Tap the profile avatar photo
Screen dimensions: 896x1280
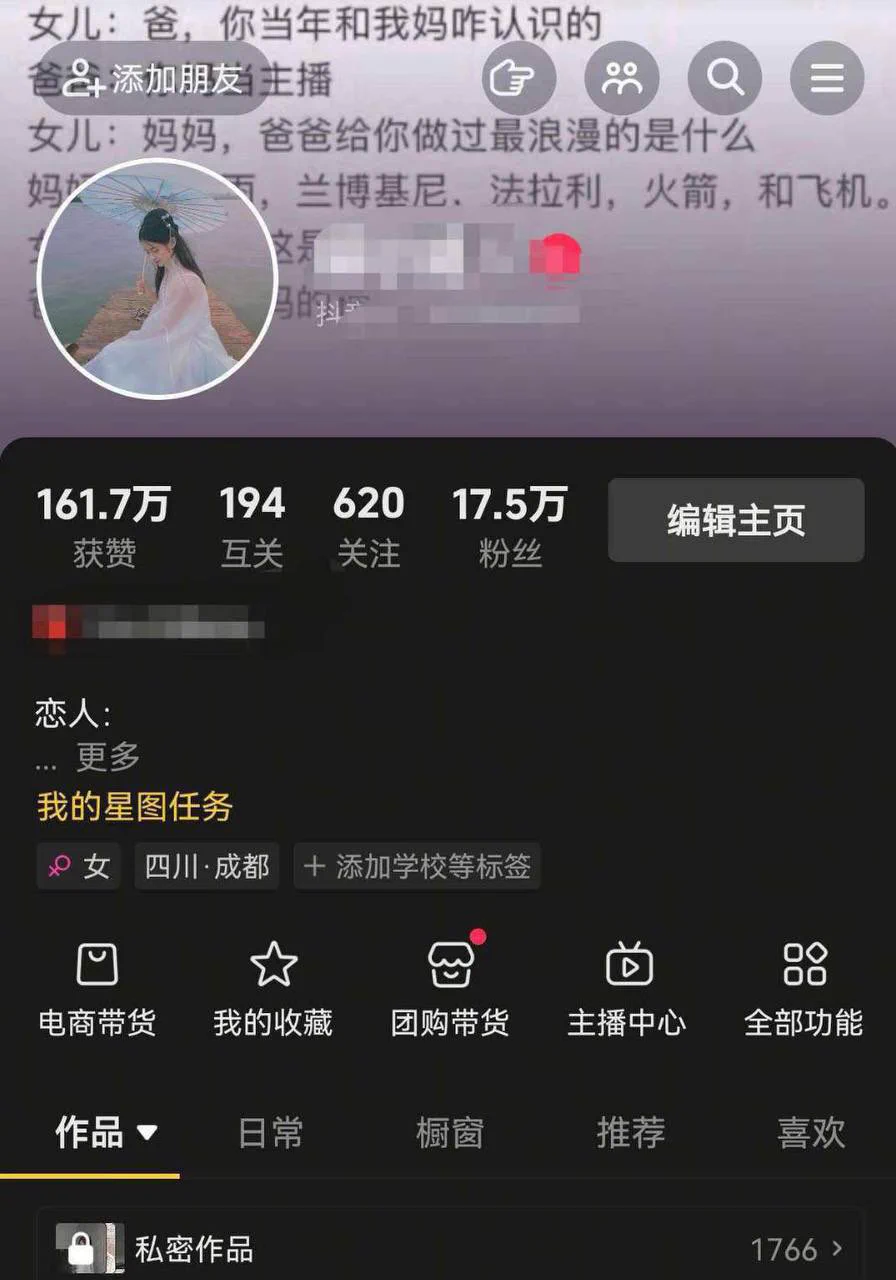tap(157, 278)
